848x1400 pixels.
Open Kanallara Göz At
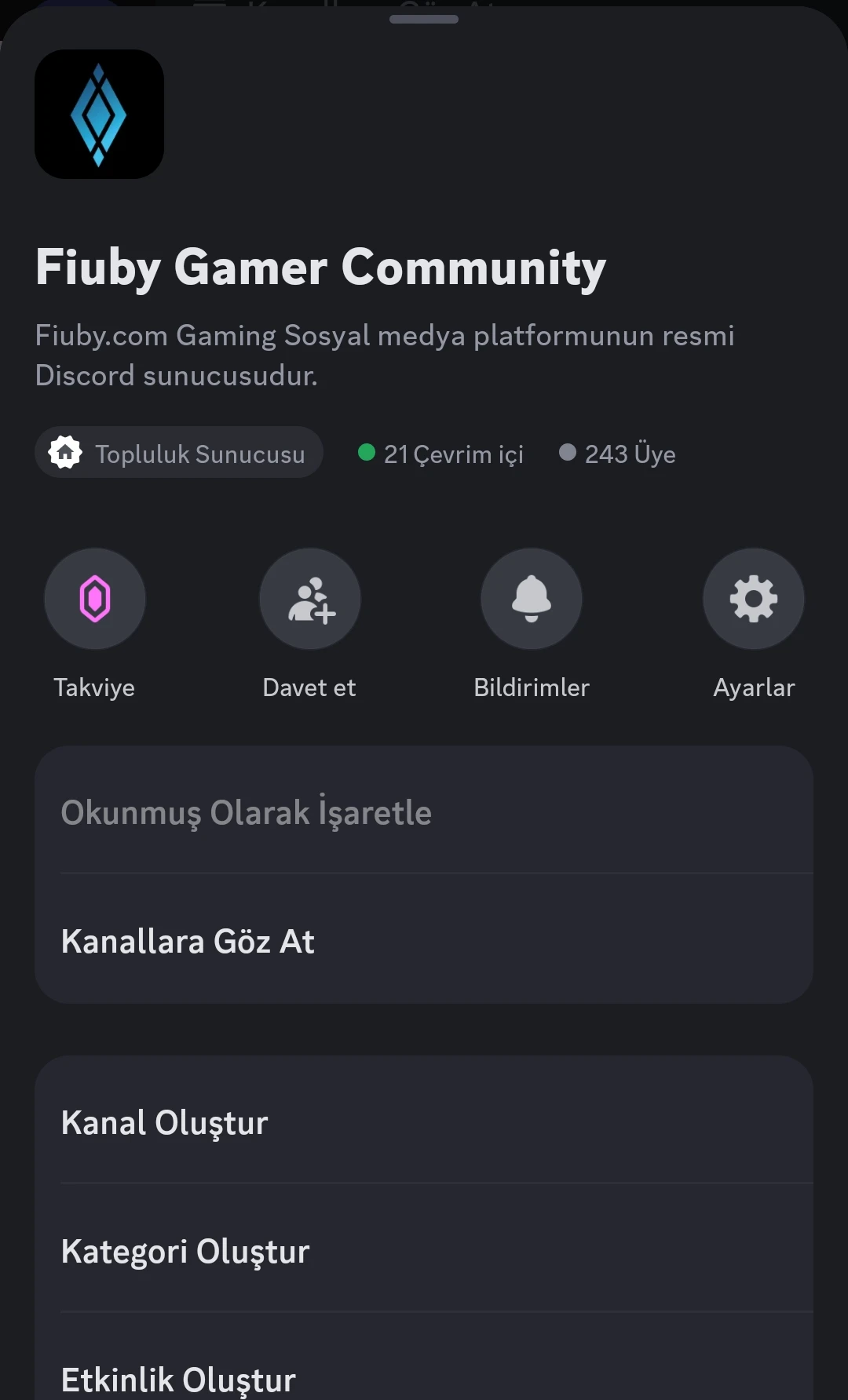[x=424, y=939]
